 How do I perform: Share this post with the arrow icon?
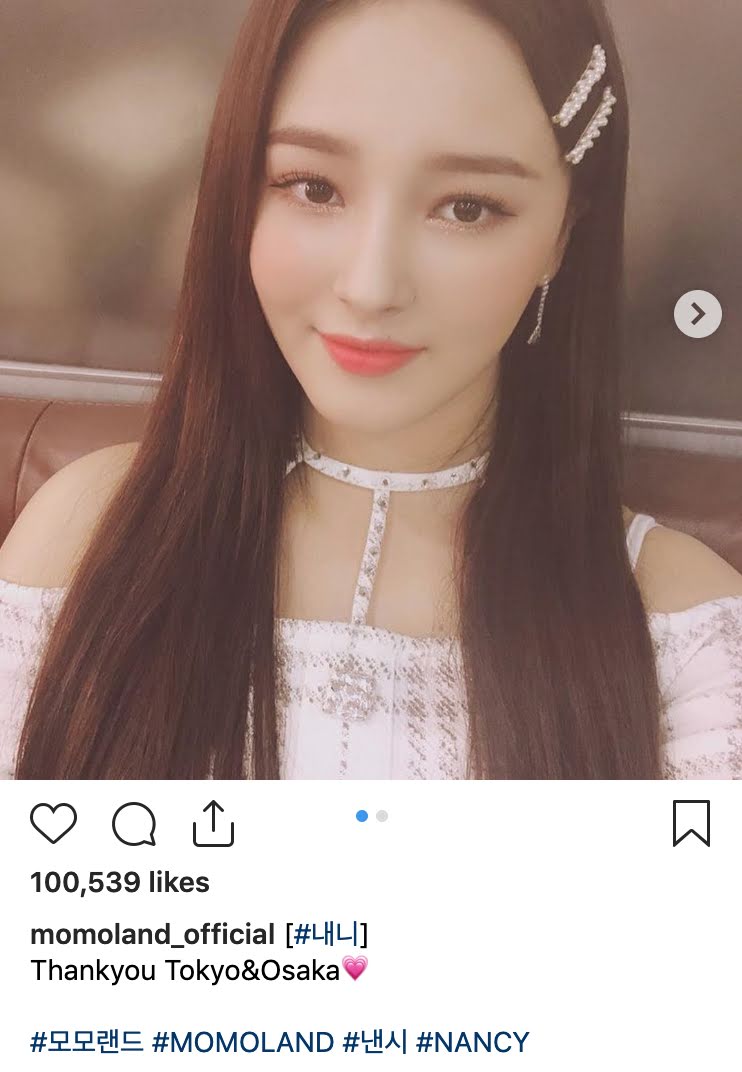[x=213, y=823]
